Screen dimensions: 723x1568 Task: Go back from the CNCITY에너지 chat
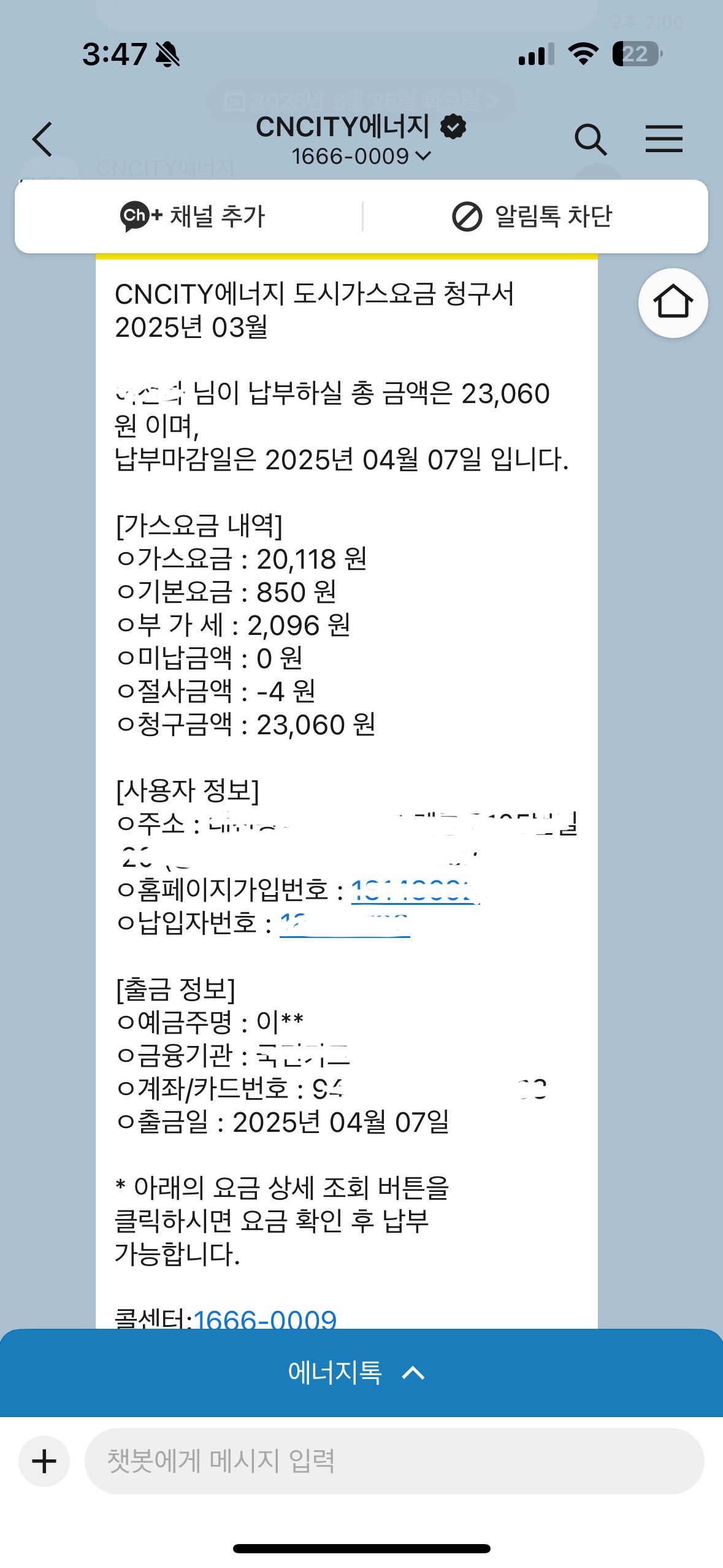click(x=42, y=139)
